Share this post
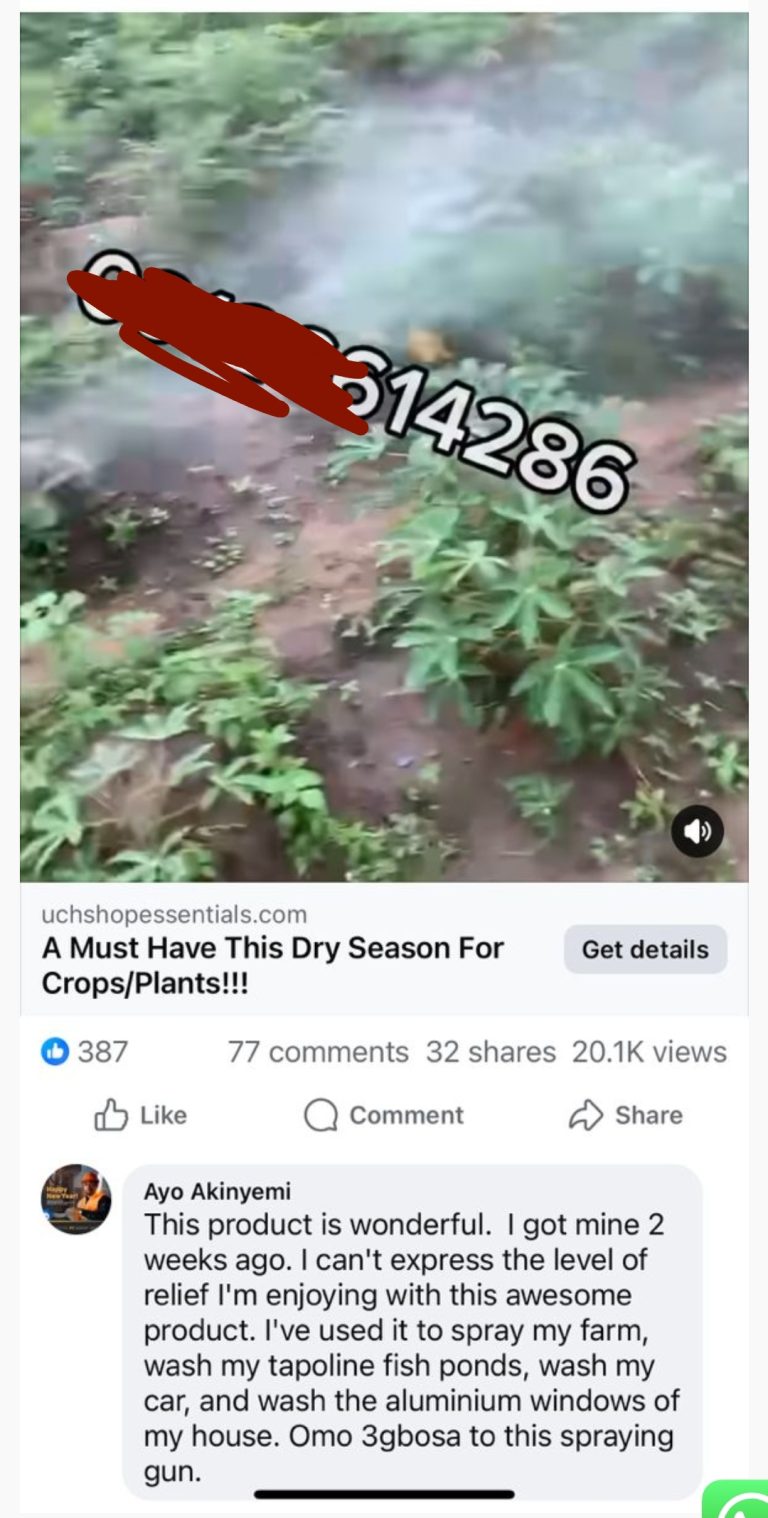 [x=625, y=1115]
